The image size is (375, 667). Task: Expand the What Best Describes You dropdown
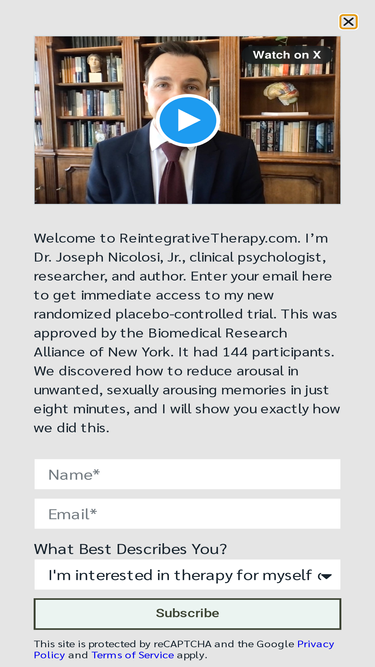tap(188, 575)
